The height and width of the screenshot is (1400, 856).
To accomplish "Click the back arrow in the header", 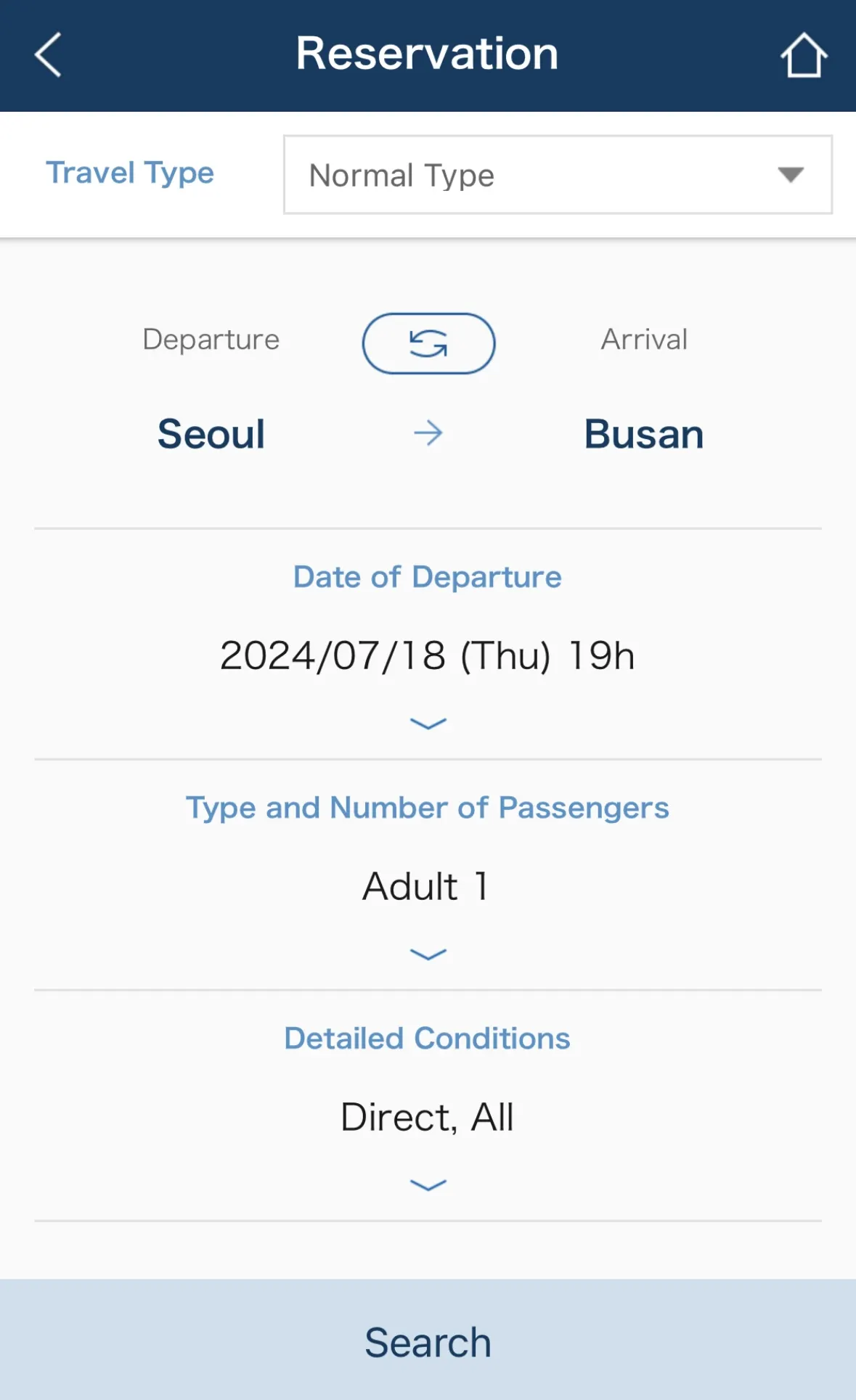I will (x=48, y=54).
